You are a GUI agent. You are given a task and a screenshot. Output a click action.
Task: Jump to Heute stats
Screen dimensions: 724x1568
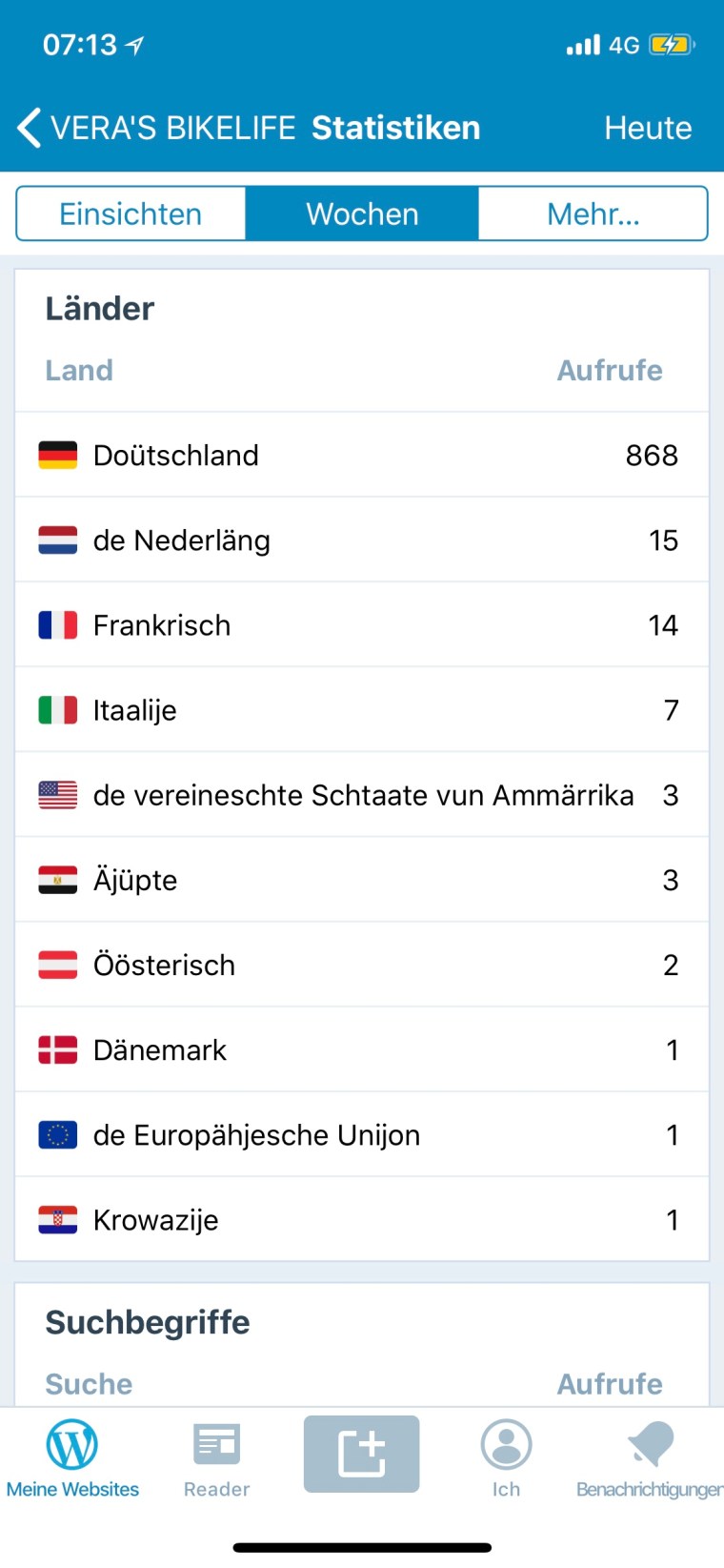(648, 128)
